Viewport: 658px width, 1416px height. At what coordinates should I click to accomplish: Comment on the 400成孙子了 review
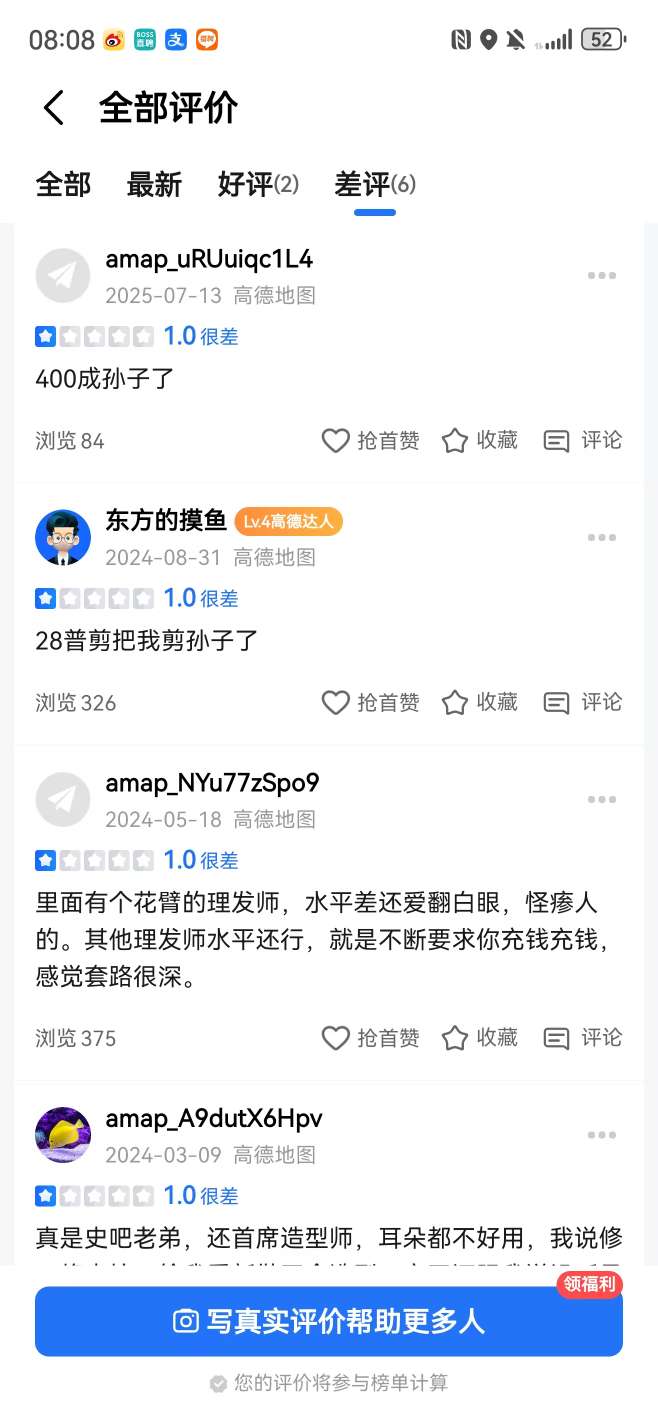pyautogui.click(x=583, y=440)
